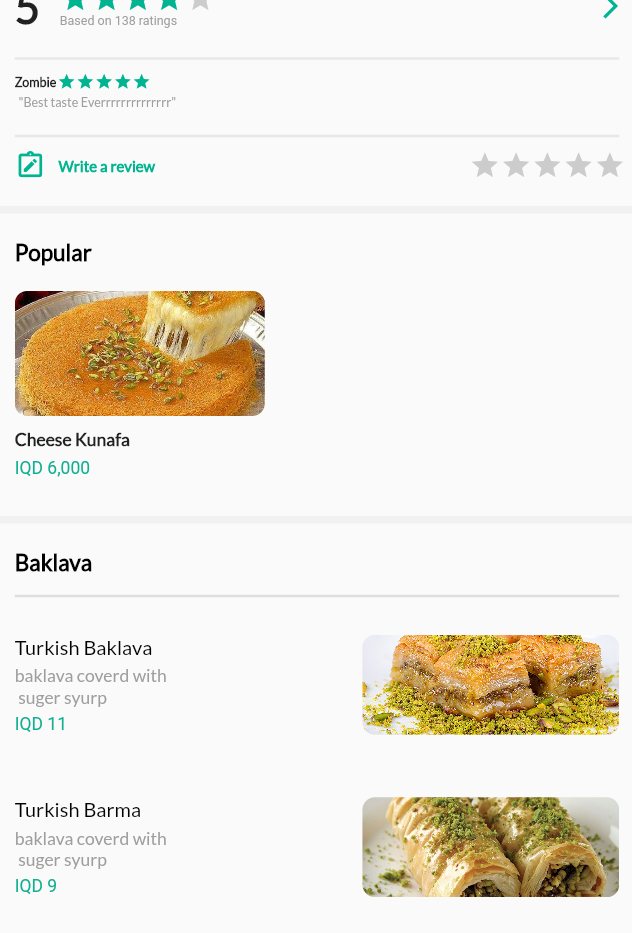Tap Write a review
Viewport: 632px width, 933px height.
click(x=106, y=167)
